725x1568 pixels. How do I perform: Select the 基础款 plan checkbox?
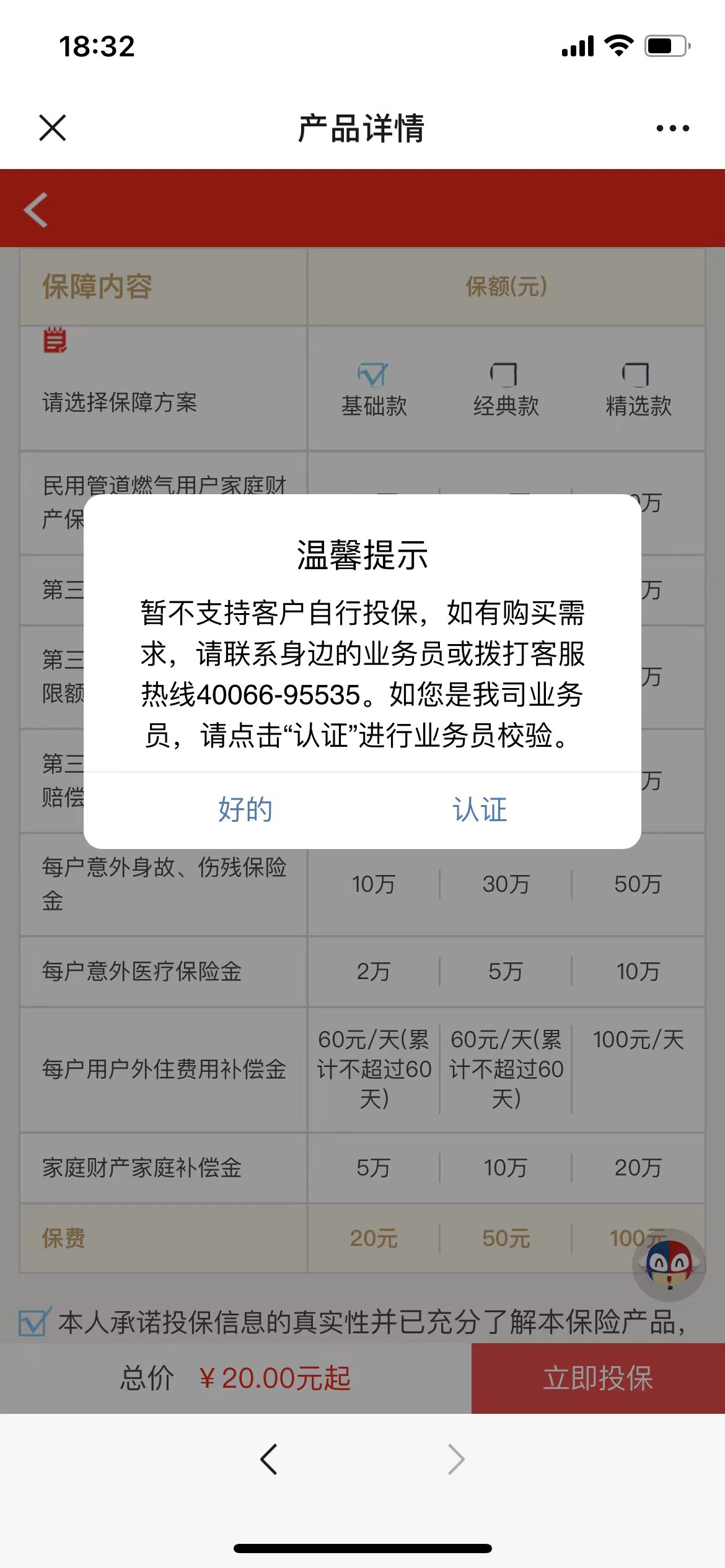click(x=373, y=375)
